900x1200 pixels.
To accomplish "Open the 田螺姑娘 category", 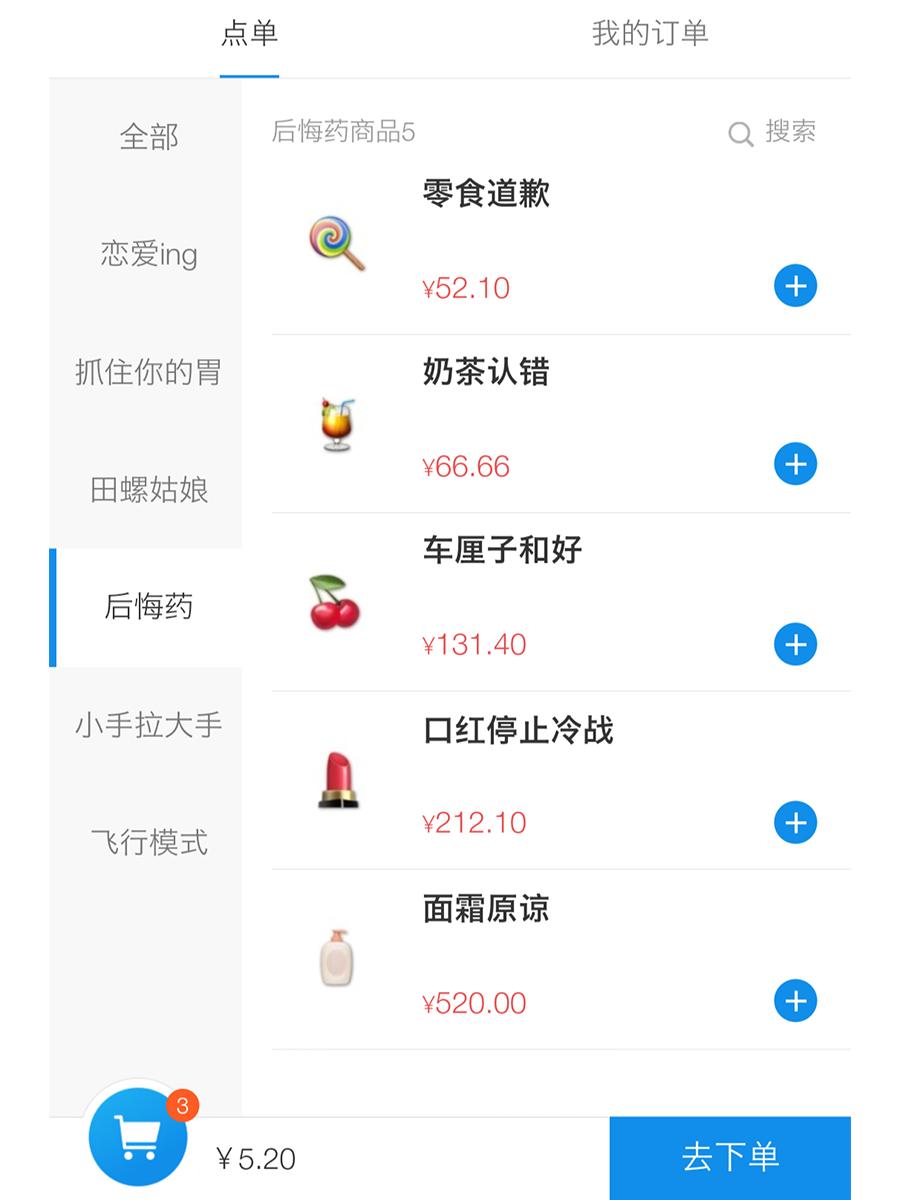I will (x=148, y=490).
